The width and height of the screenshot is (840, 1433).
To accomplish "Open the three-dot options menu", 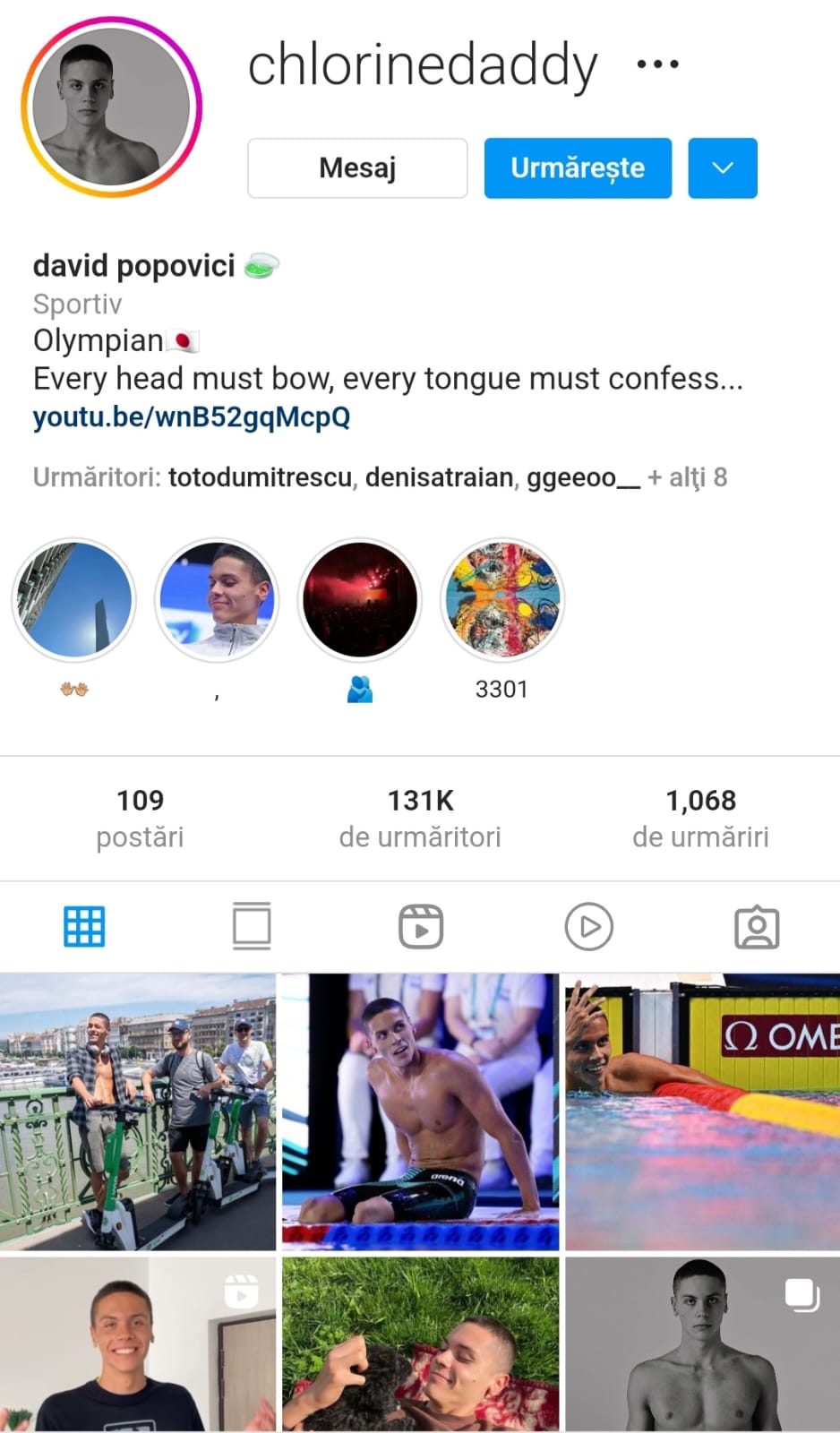I will pos(657,64).
